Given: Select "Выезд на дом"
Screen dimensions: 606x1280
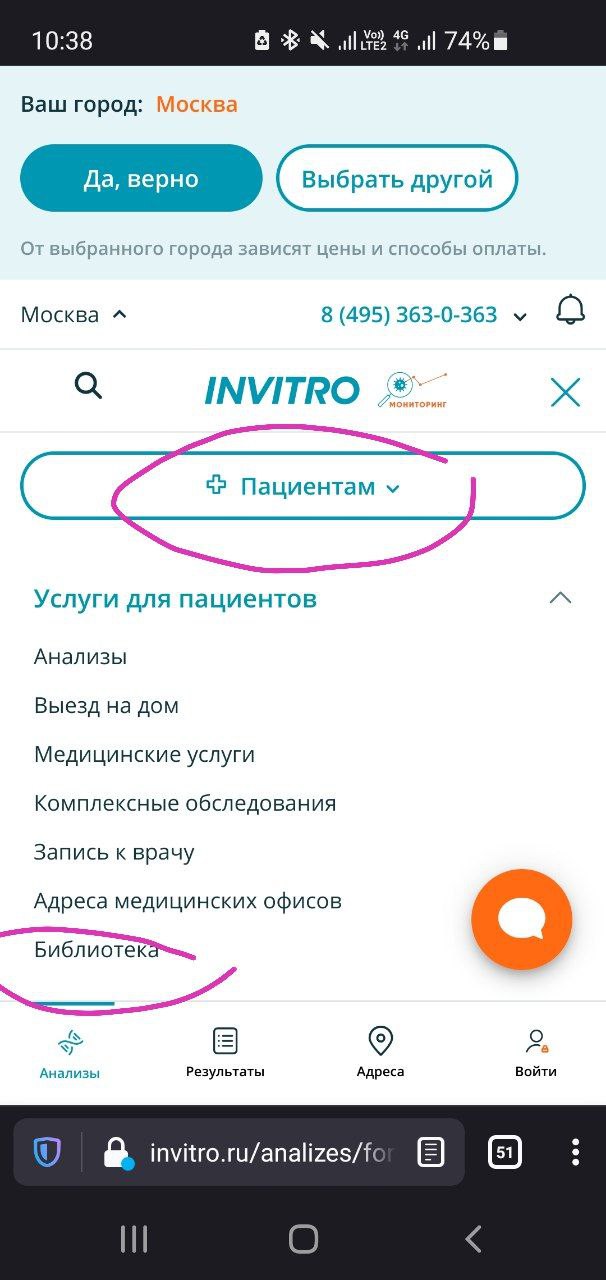Looking at the screenshot, I should (106, 706).
